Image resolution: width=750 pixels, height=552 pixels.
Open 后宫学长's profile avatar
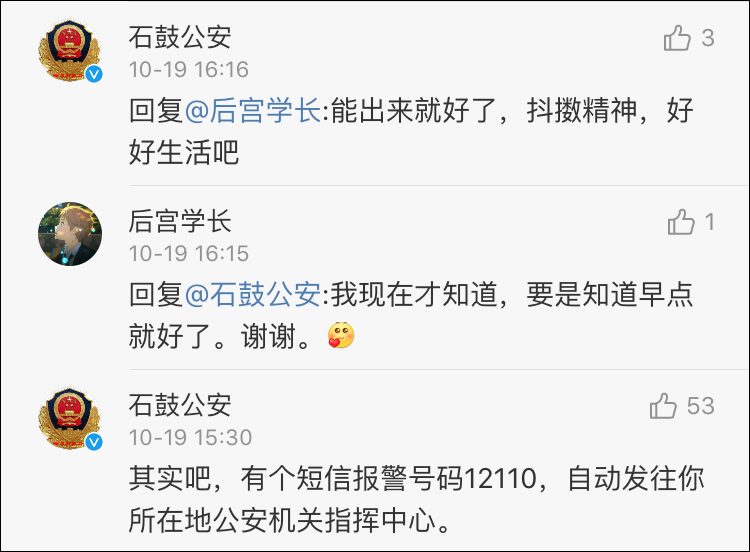[x=70, y=234]
